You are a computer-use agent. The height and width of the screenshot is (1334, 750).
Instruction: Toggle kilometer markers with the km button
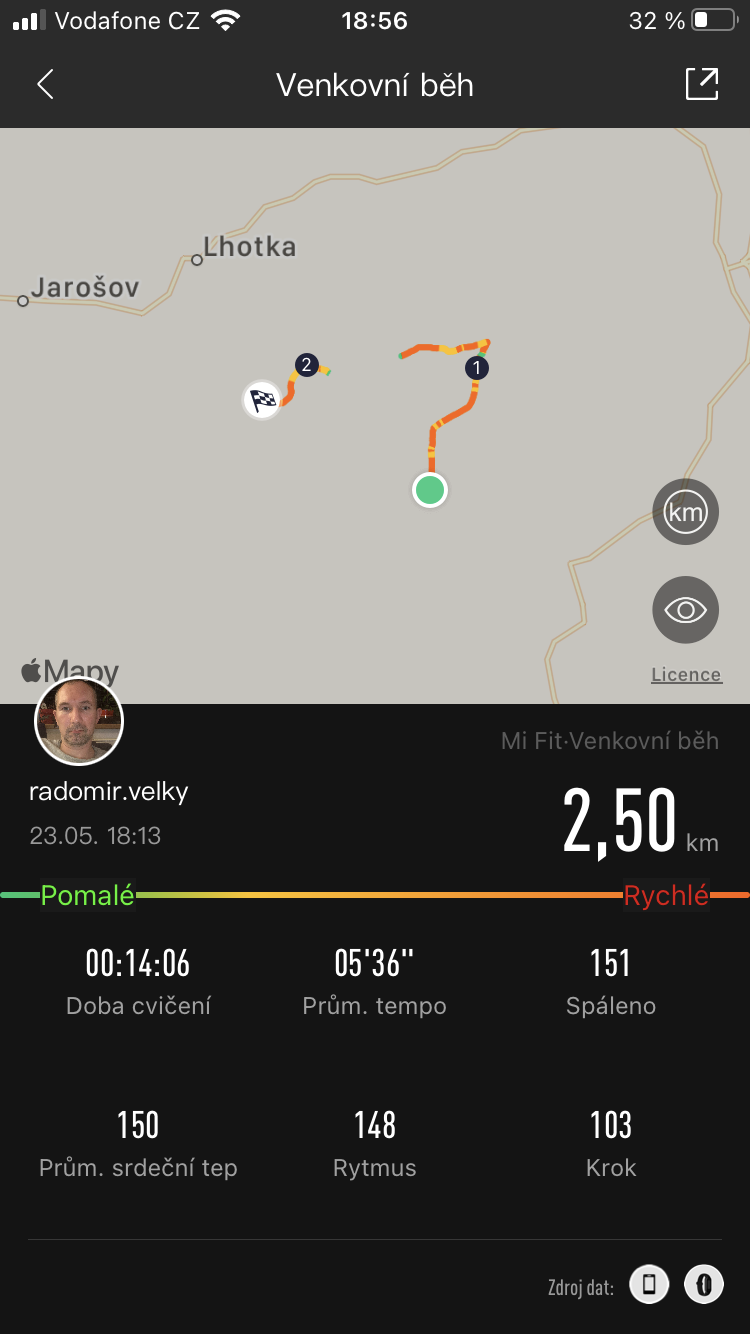tap(686, 512)
